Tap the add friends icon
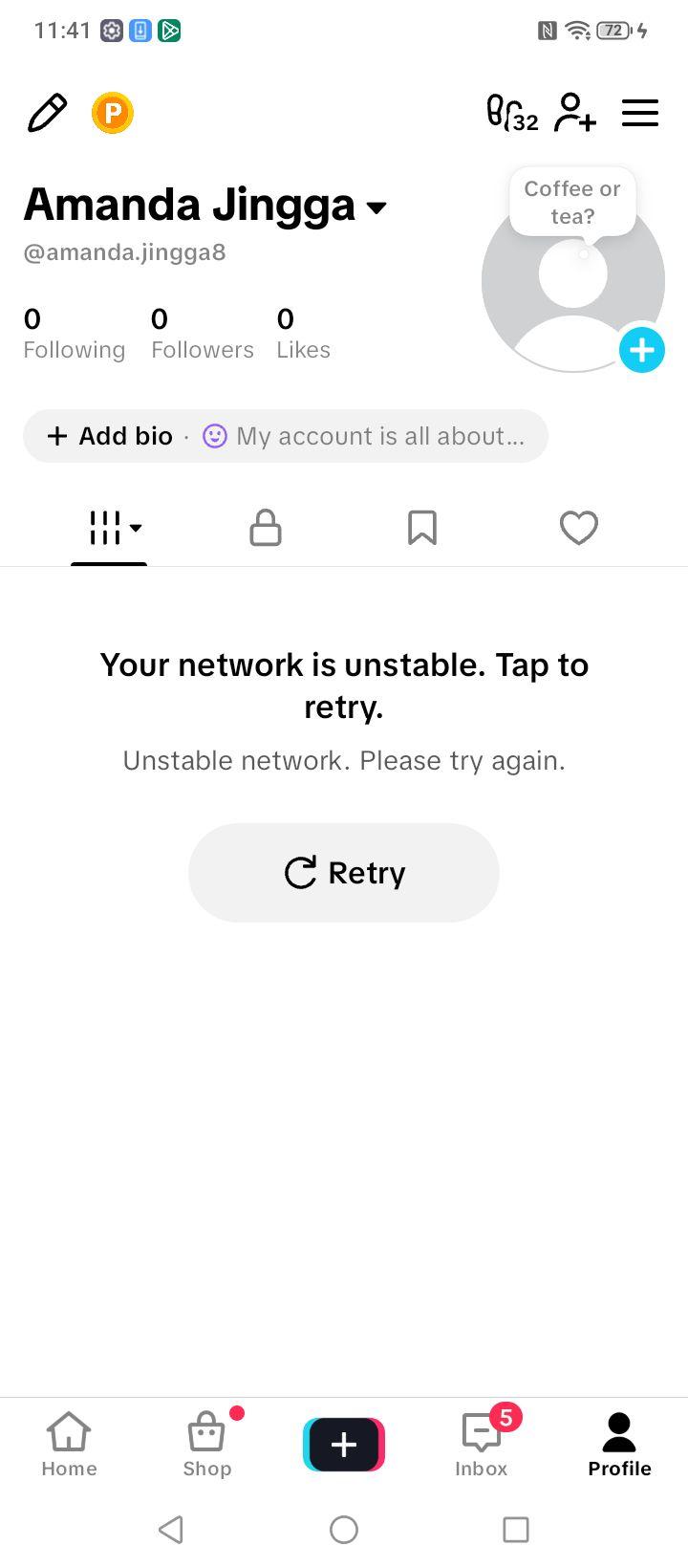Screen dimensions: 688x1568 pyautogui.click(x=575, y=113)
